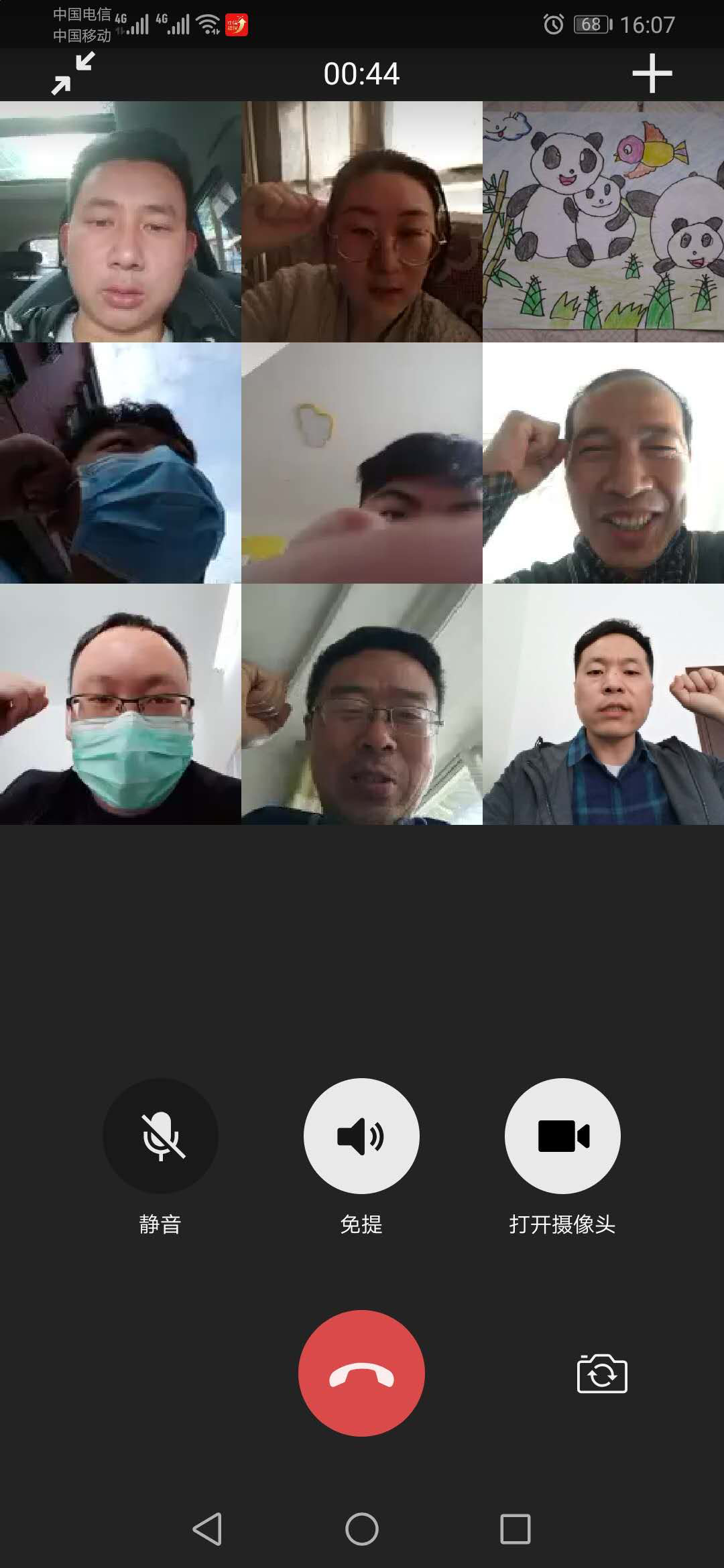
Task: Tap the video camera icon to open camera
Action: [x=564, y=1135]
